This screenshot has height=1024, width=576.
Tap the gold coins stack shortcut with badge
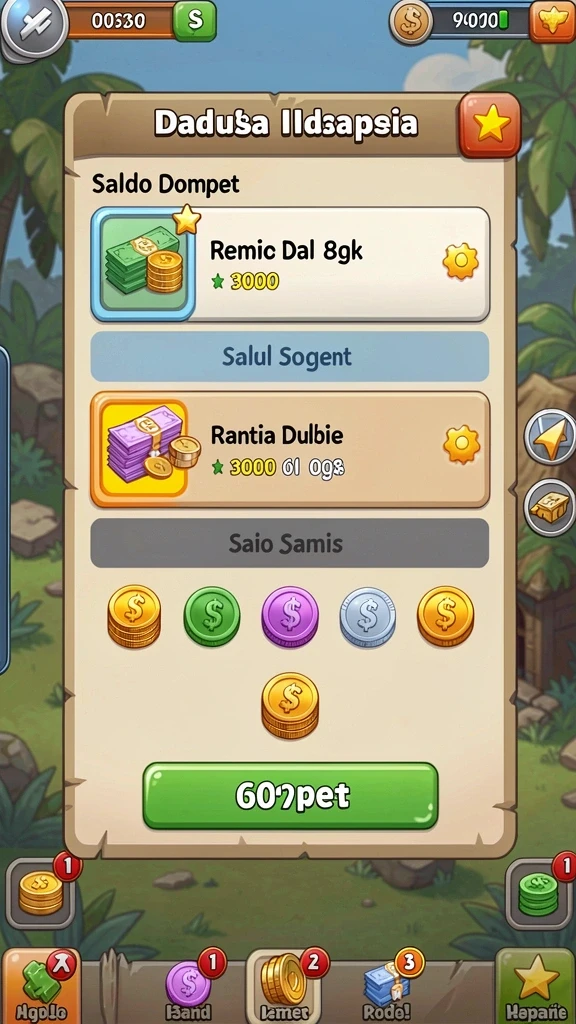pyautogui.click(x=40, y=893)
